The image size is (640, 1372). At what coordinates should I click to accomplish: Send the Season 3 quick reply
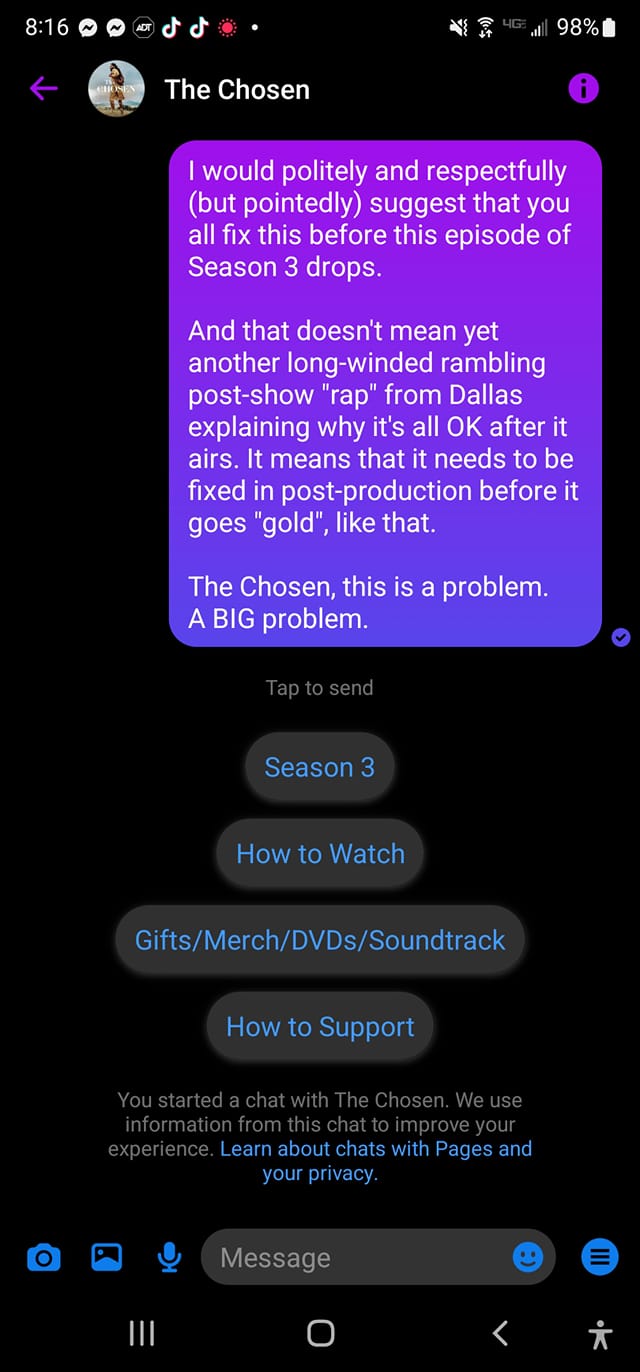click(319, 767)
